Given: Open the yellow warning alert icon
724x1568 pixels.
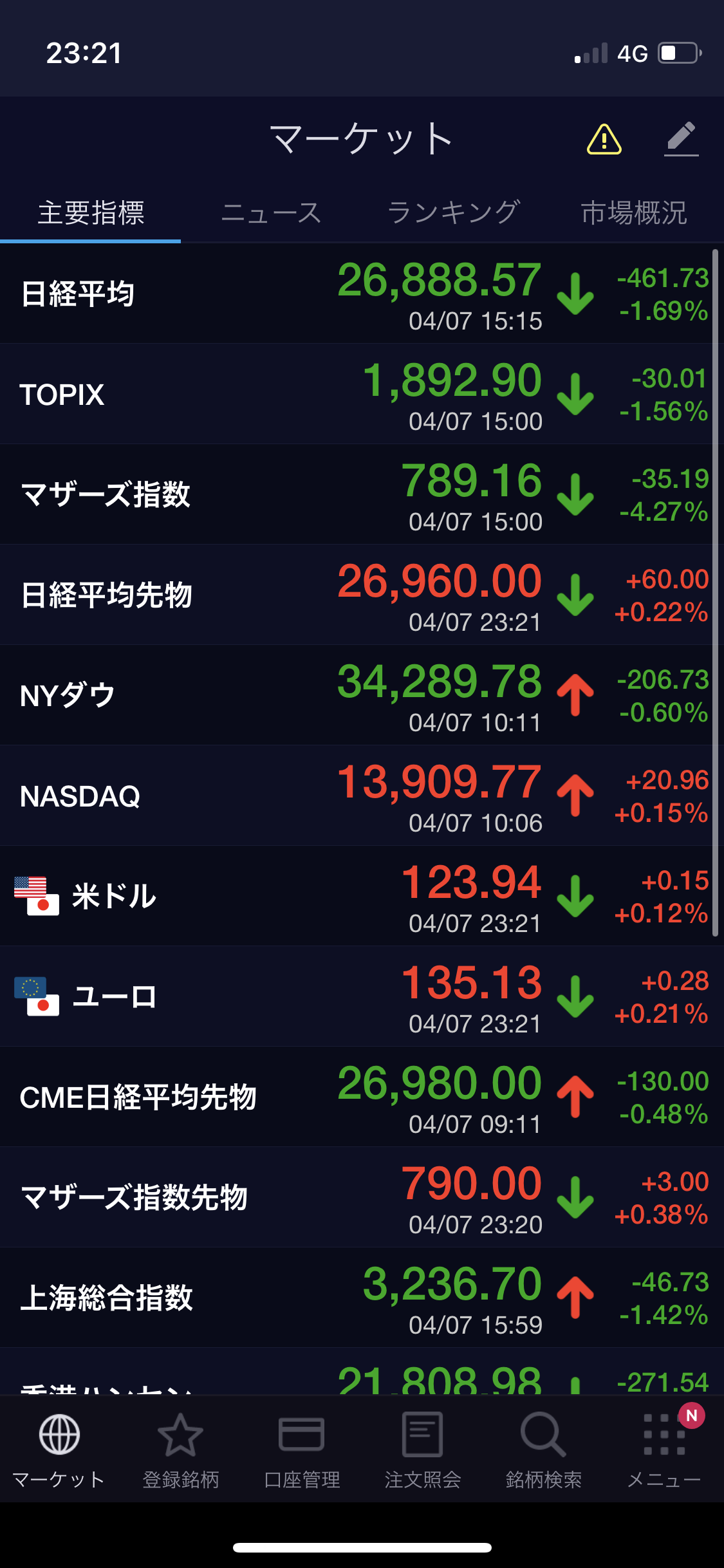Looking at the screenshot, I should pyautogui.click(x=604, y=139).
